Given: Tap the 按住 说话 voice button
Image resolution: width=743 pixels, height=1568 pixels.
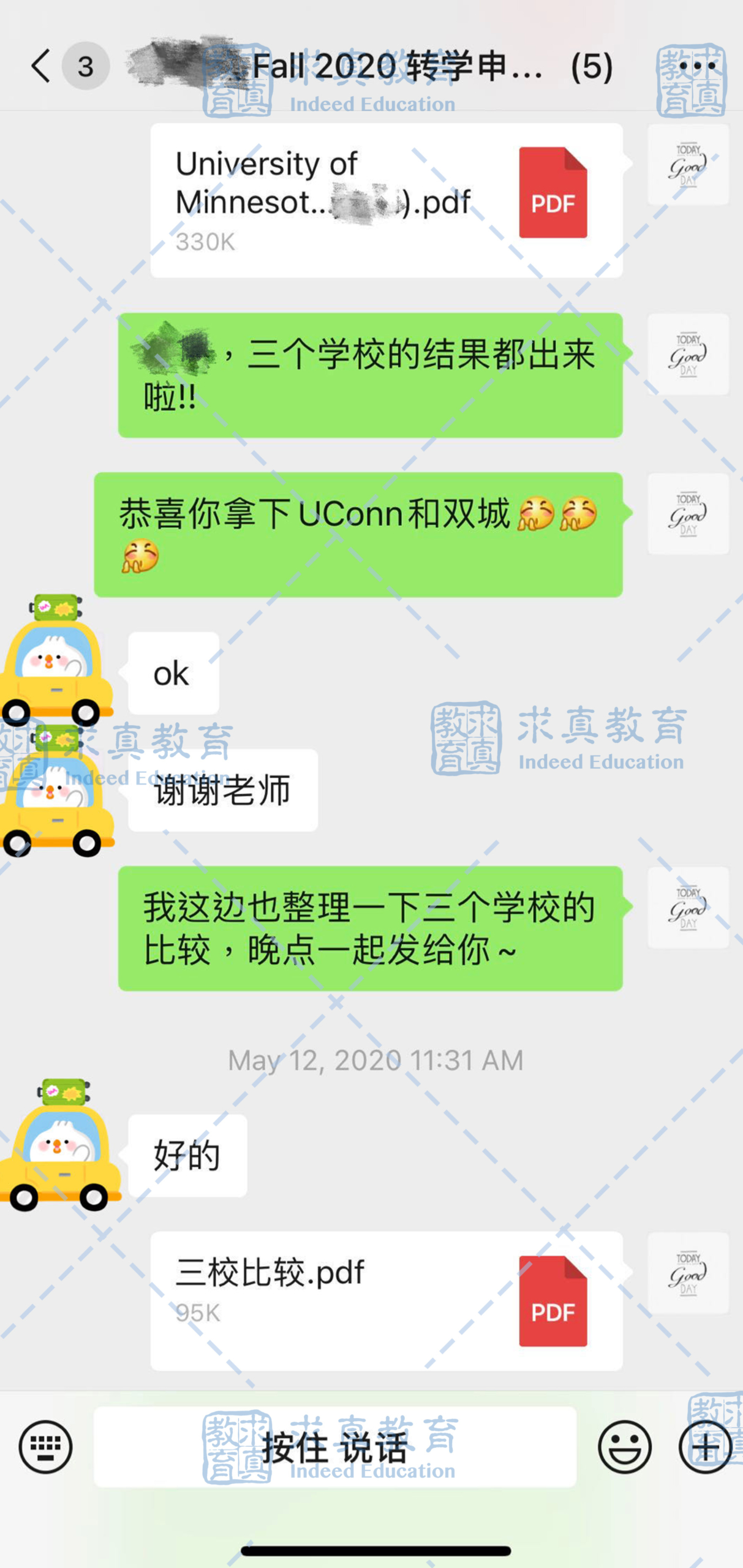Looking at the screenshot, I should pyautogui.click(x=335, y=1447).
